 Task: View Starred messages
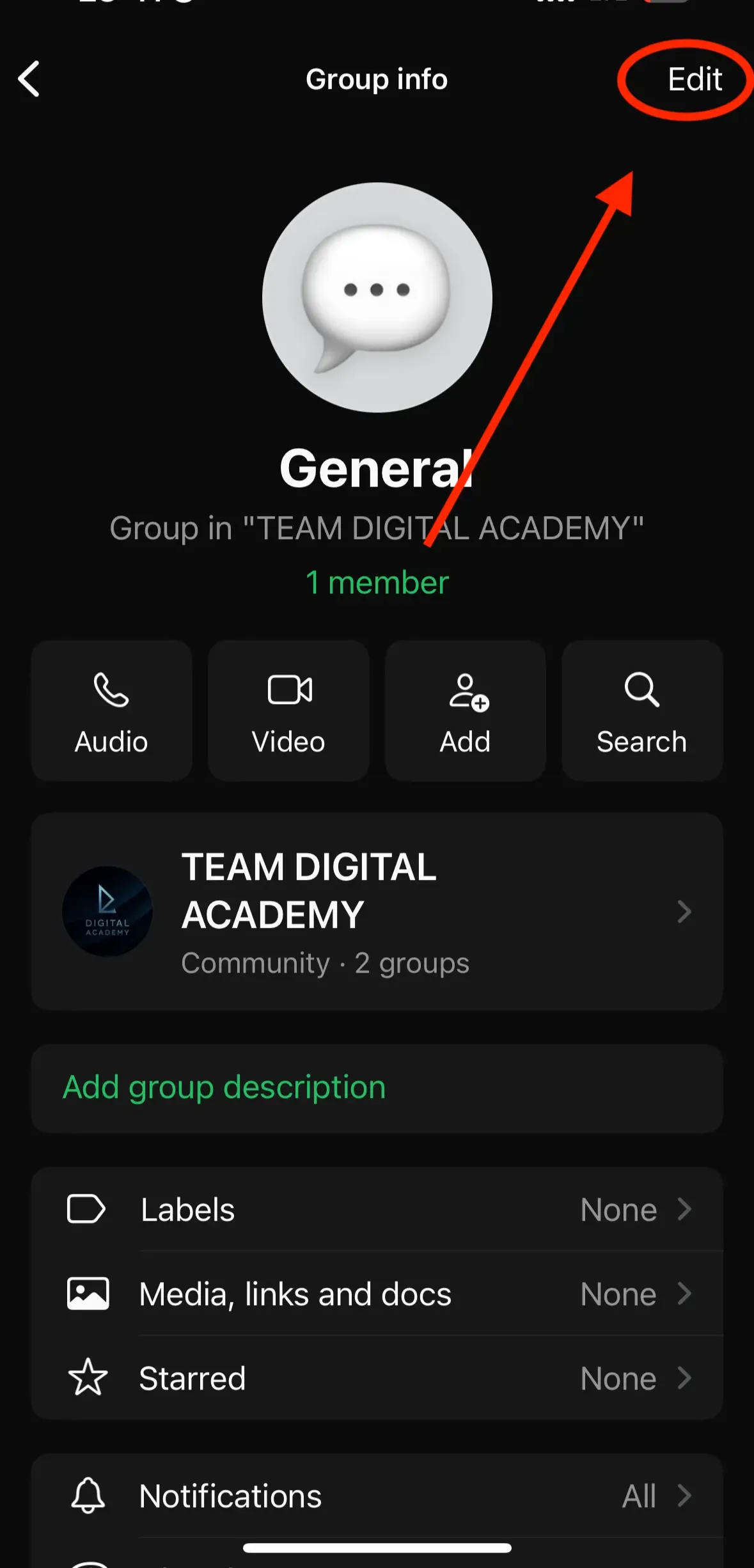pos(377,1378)
